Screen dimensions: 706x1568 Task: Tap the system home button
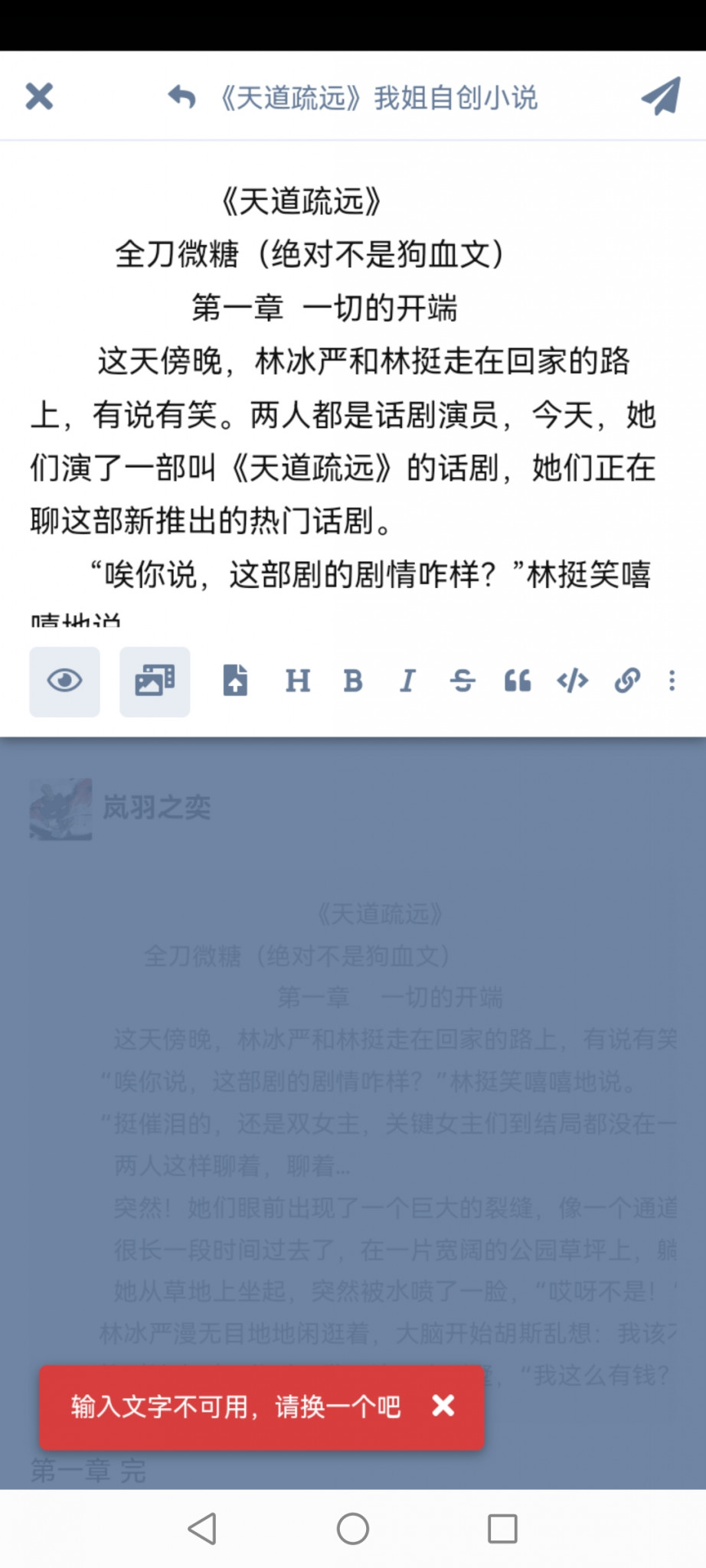[353, 1528]
